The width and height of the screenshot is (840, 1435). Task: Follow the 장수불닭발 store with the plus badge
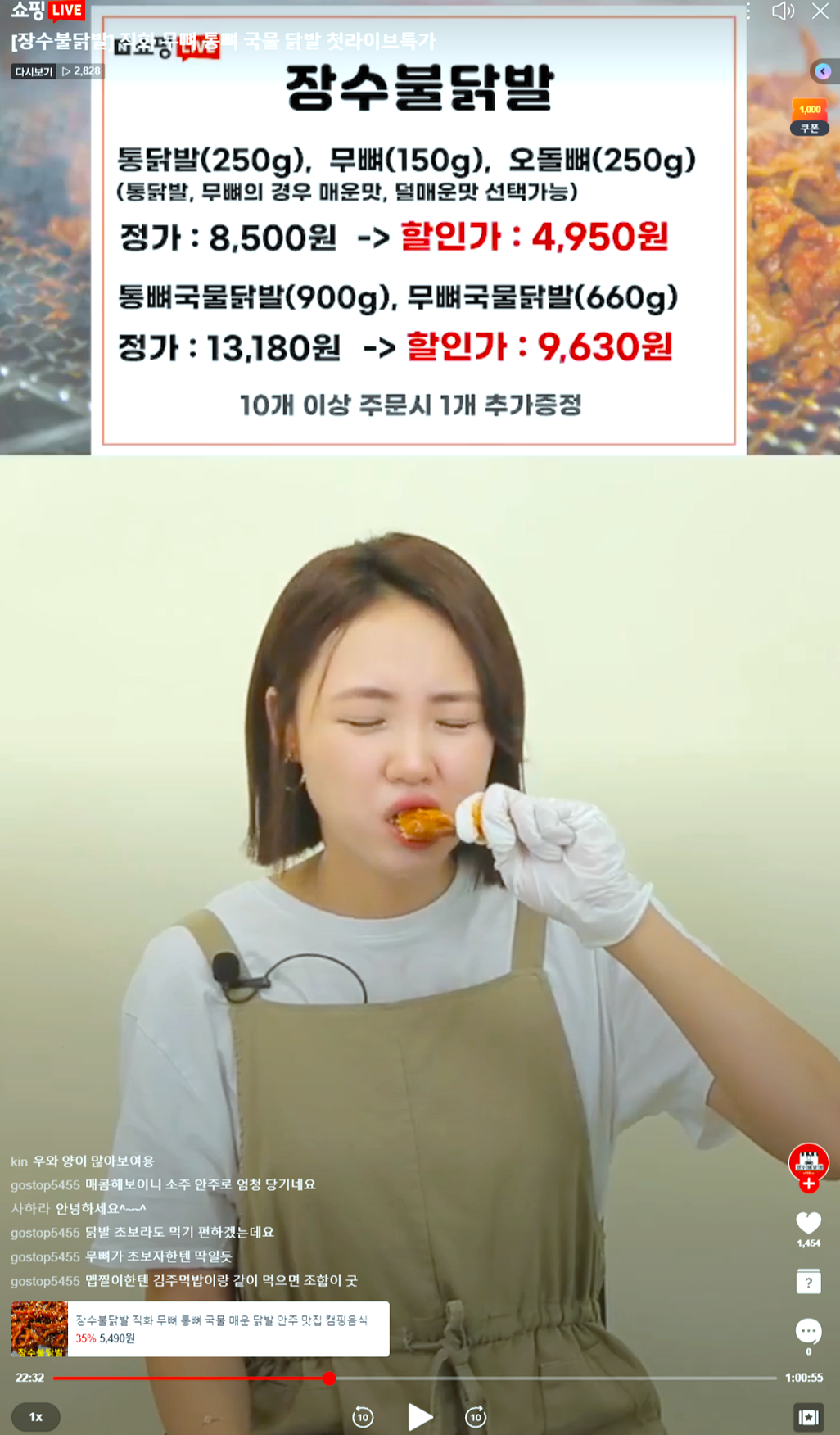click(809, 1184)
